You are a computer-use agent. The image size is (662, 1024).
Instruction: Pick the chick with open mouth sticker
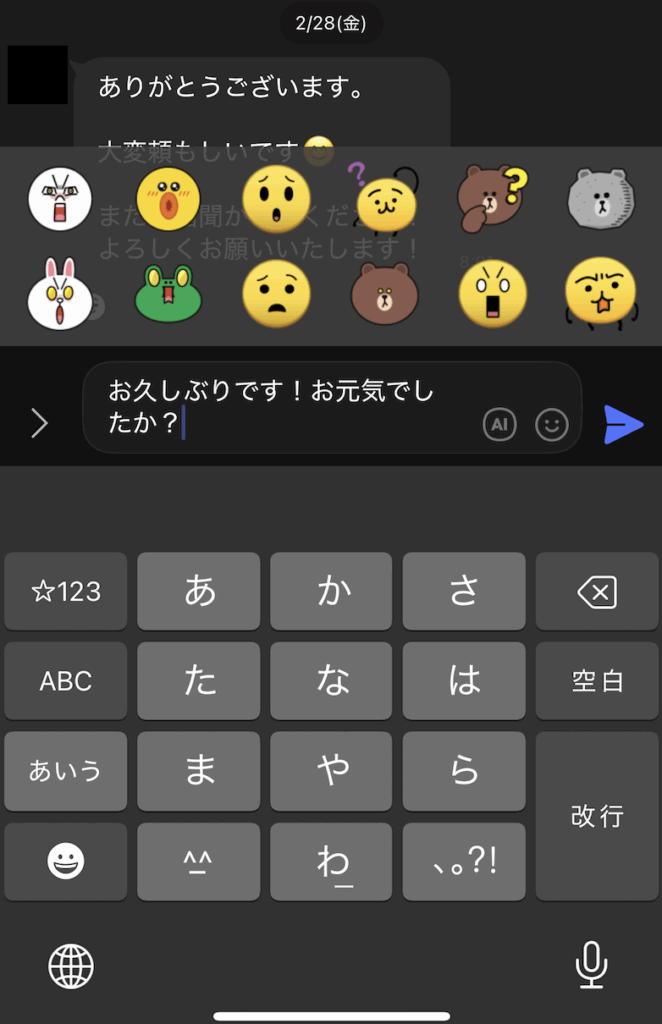tap(168, 198)
